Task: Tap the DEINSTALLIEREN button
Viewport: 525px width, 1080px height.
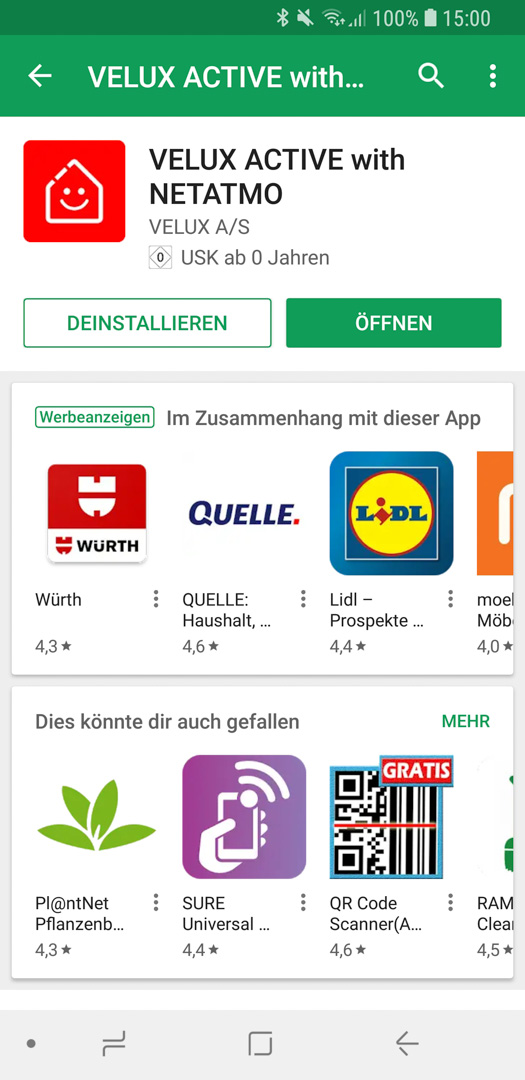Action: tap(147, 323)
